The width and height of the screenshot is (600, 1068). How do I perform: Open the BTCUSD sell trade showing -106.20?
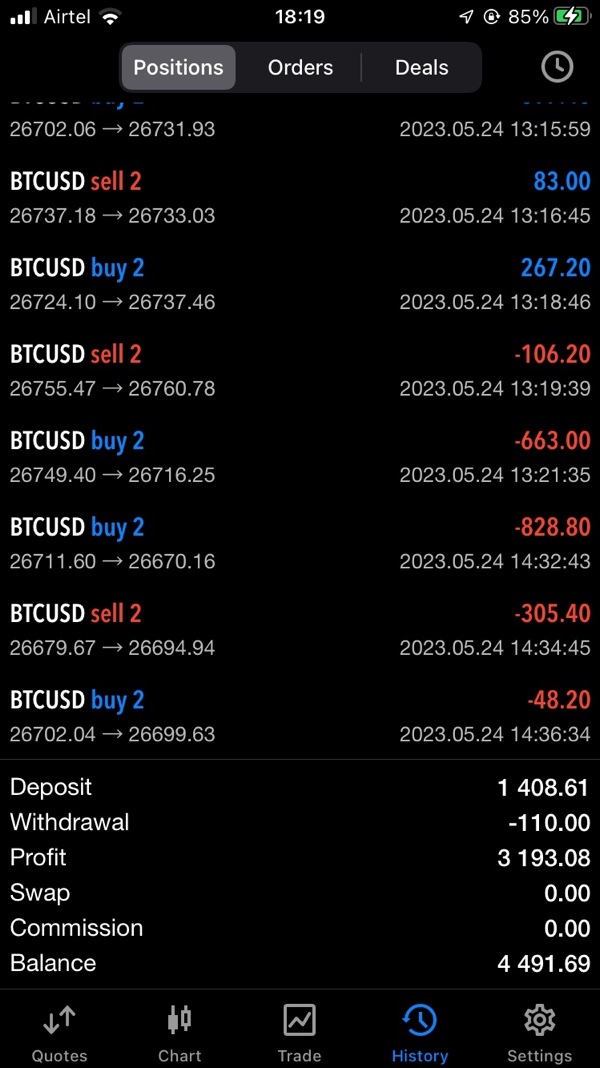click(x=300, y=371)
